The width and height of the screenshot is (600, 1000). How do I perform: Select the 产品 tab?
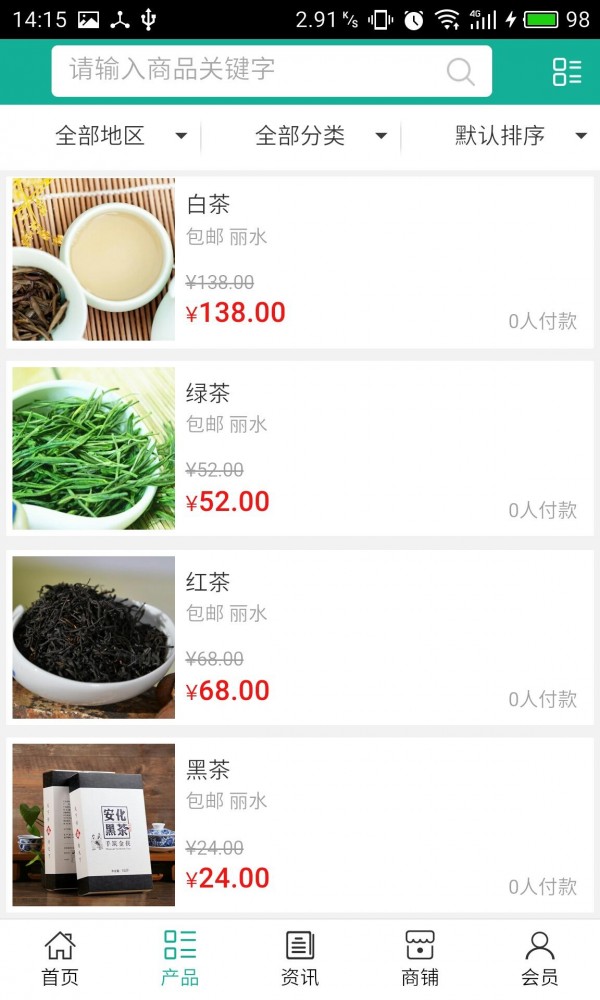tap(180, 958)
